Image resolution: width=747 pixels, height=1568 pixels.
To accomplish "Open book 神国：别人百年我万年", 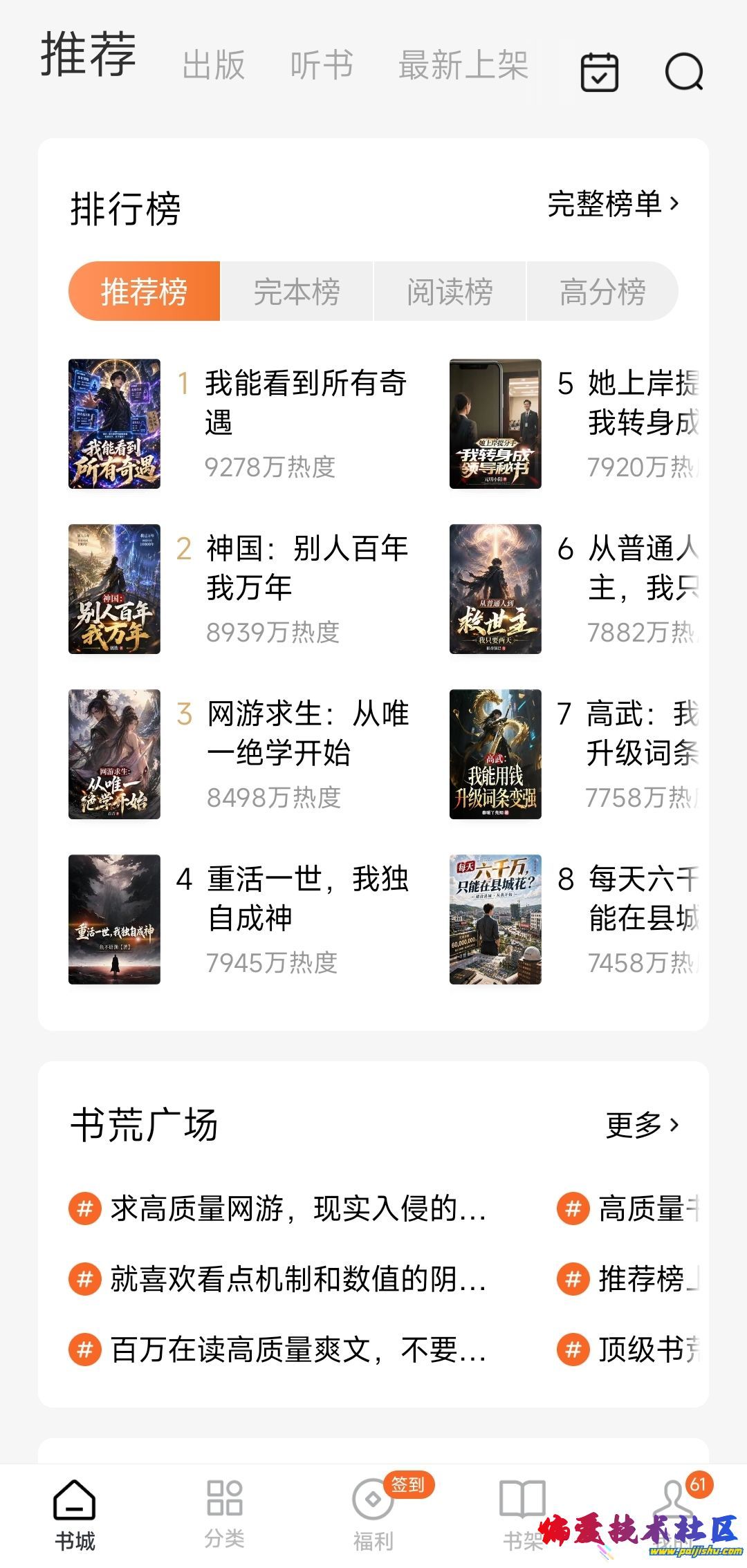I will 239,589.
